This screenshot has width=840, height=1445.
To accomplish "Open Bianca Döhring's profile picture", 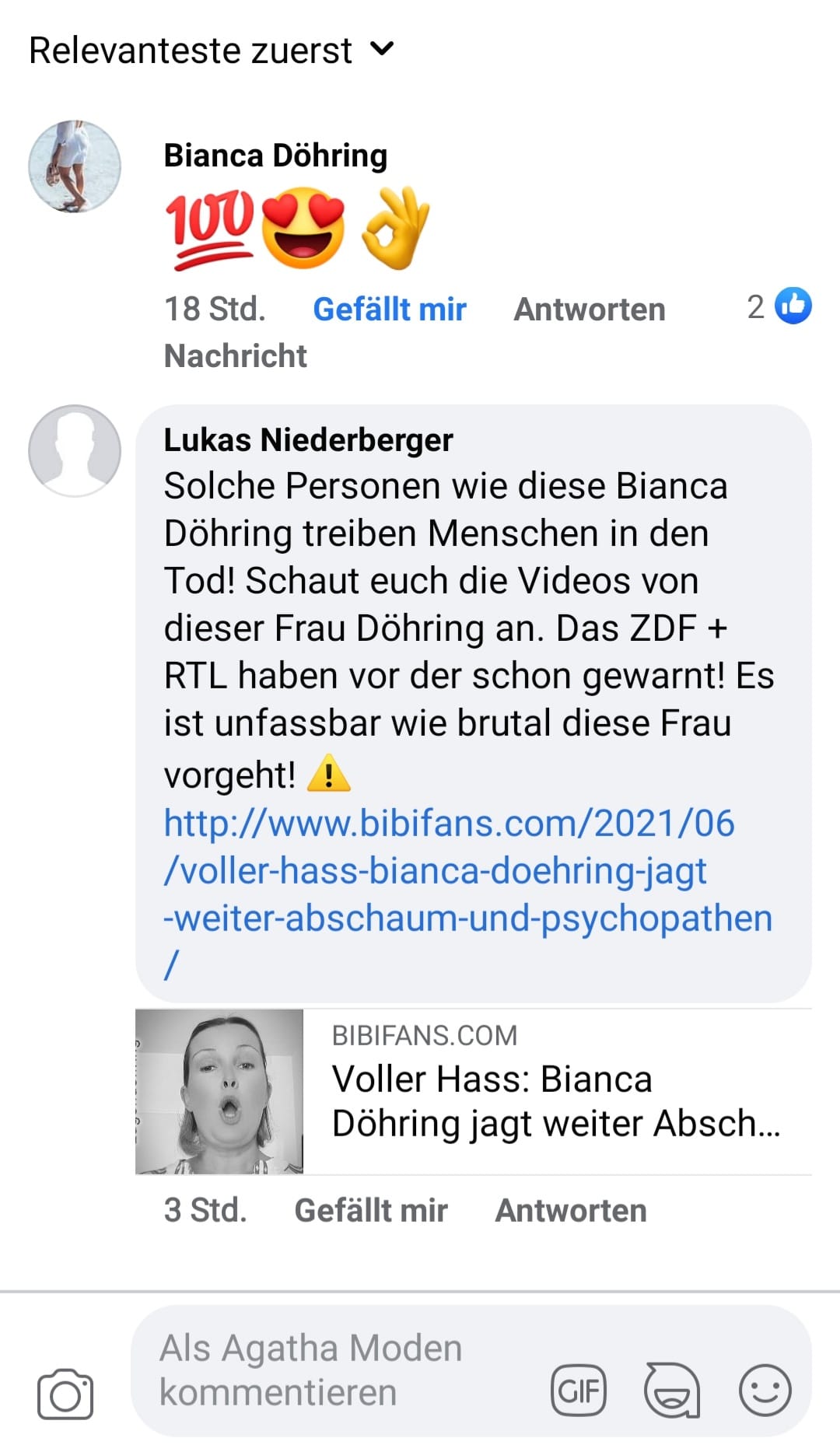I will pos(75,166).
